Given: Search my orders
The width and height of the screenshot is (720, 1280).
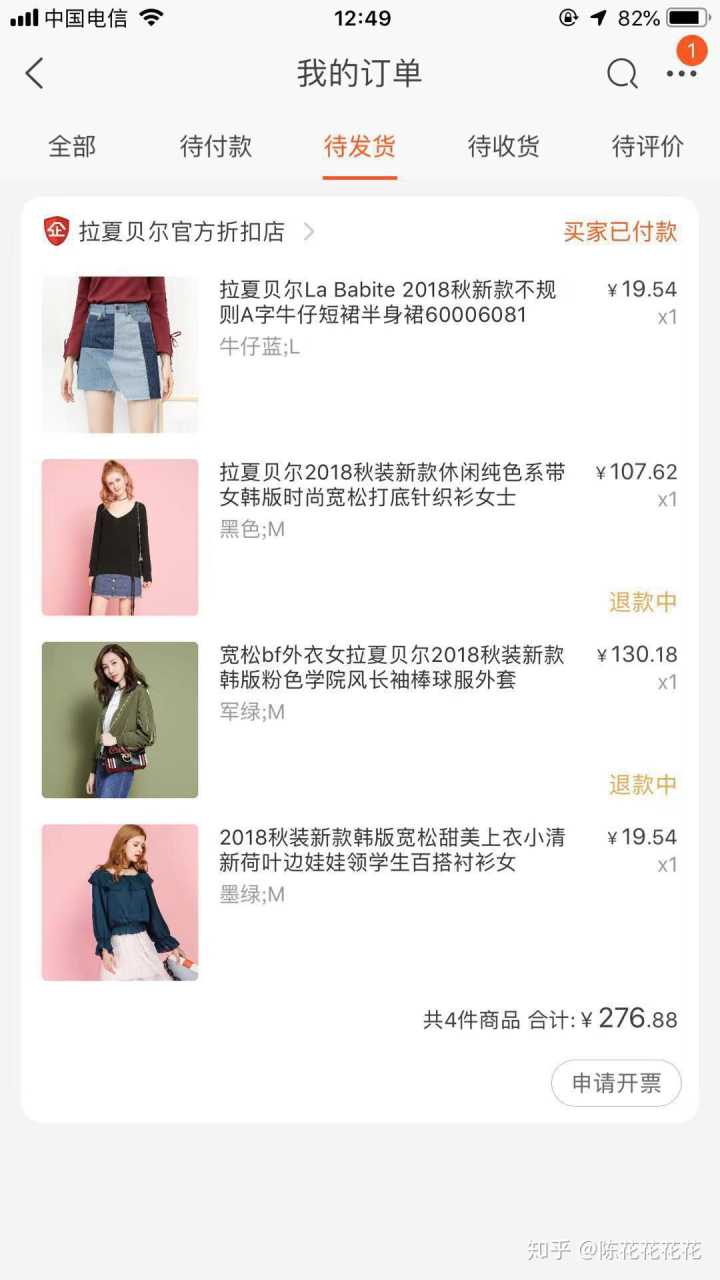Looking at the screenshot, I should (x=622, y=73).
